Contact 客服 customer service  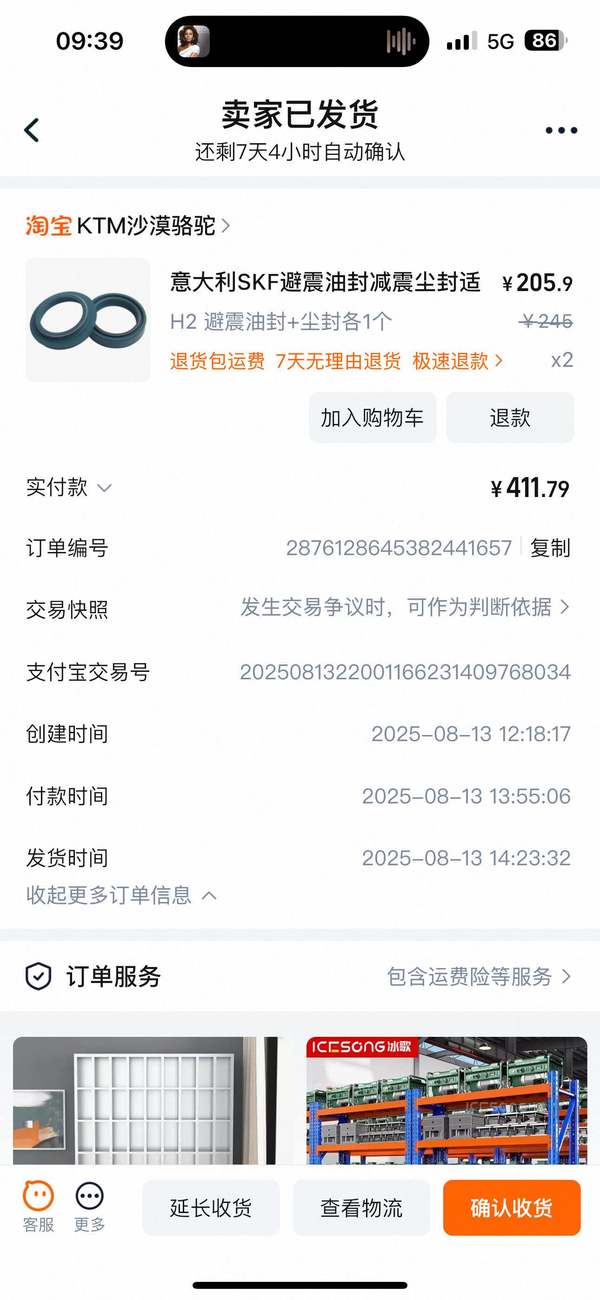pos(39,1207)
